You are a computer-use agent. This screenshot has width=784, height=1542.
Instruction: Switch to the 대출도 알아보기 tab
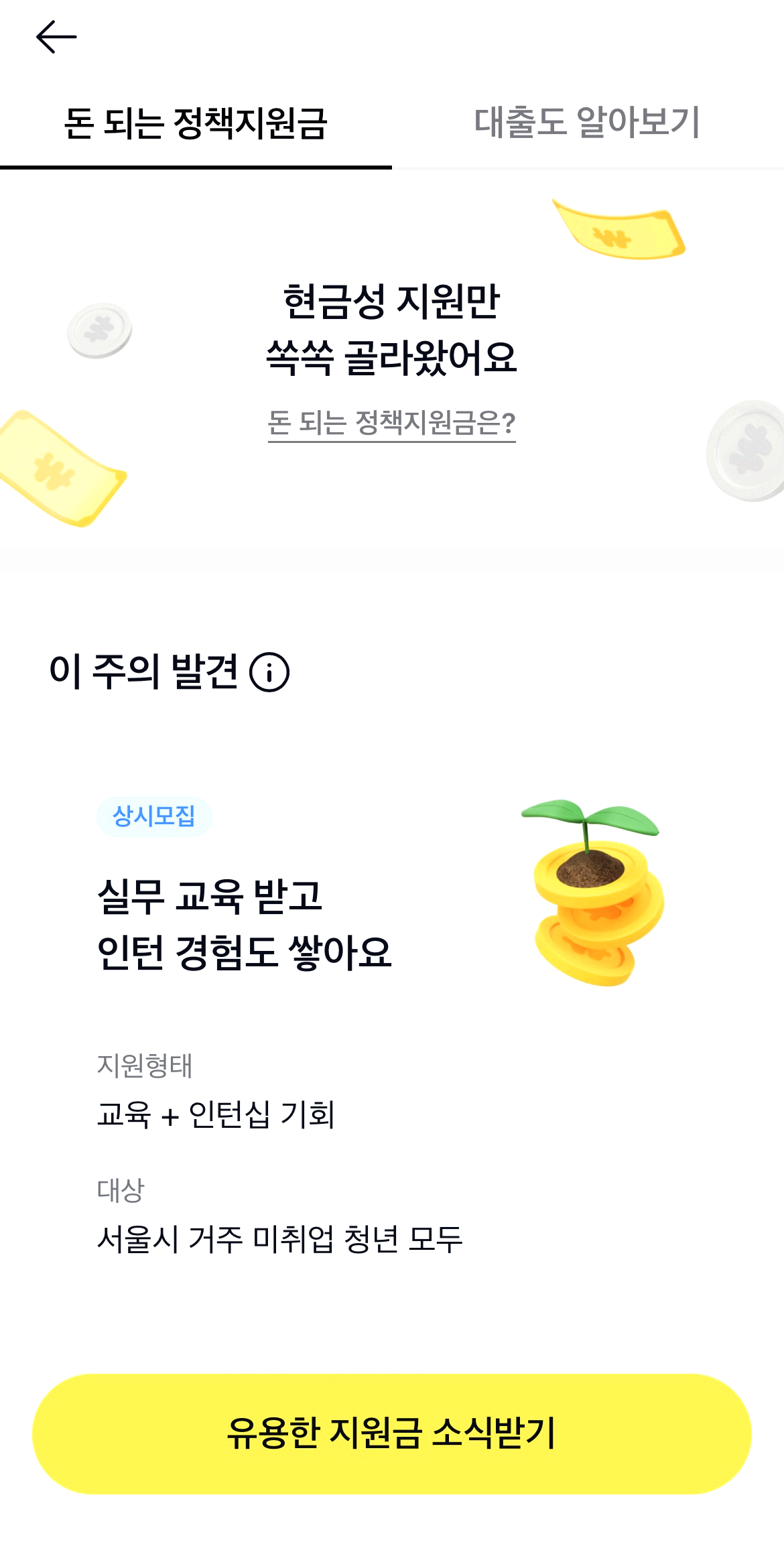[x=587, y=122]
